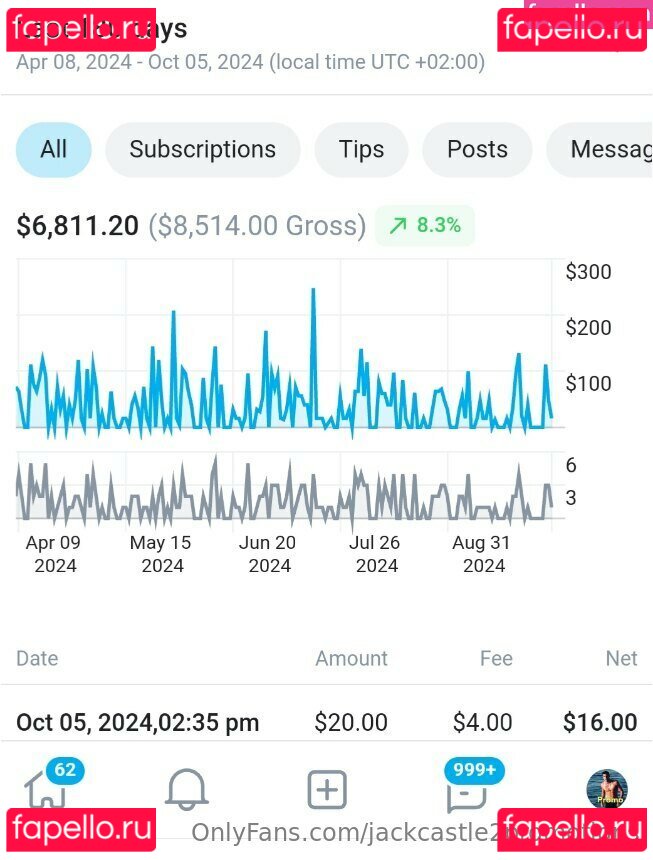Screen dimensions: 653x860
Task: Open the messages inbox
Action: (x=467, y=790)
